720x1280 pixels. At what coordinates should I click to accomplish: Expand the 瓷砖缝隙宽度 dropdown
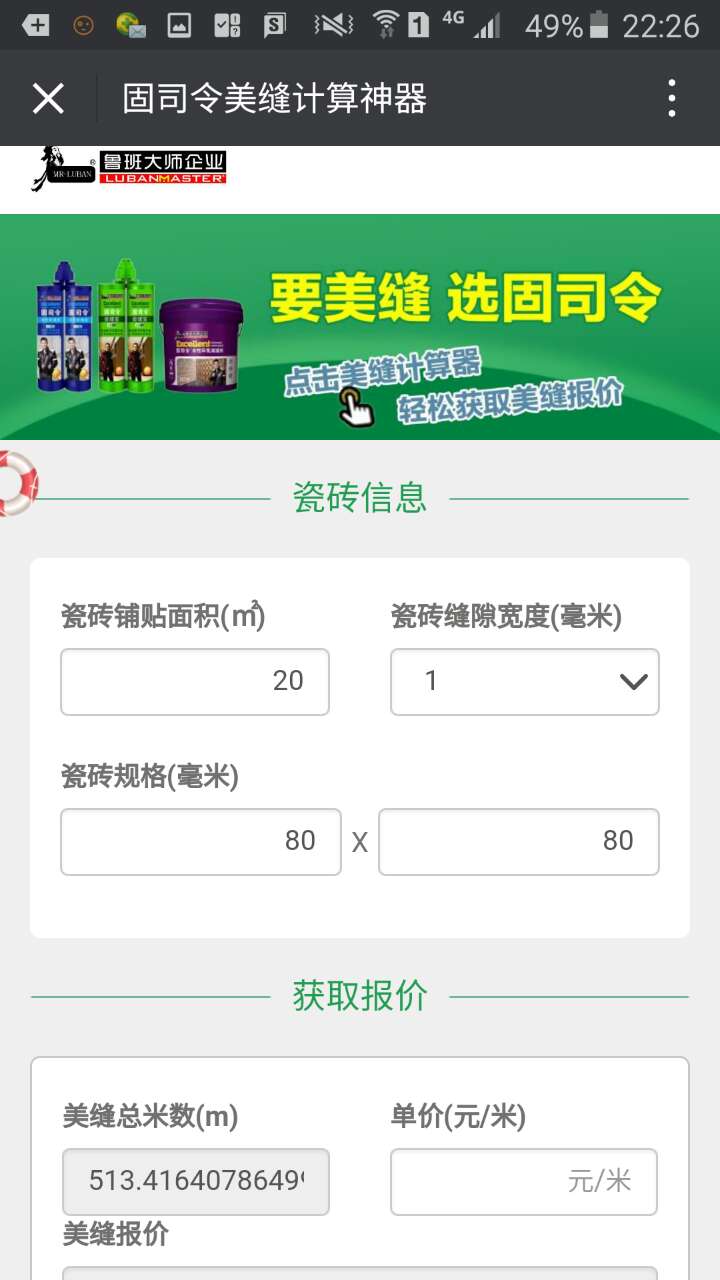524,682
